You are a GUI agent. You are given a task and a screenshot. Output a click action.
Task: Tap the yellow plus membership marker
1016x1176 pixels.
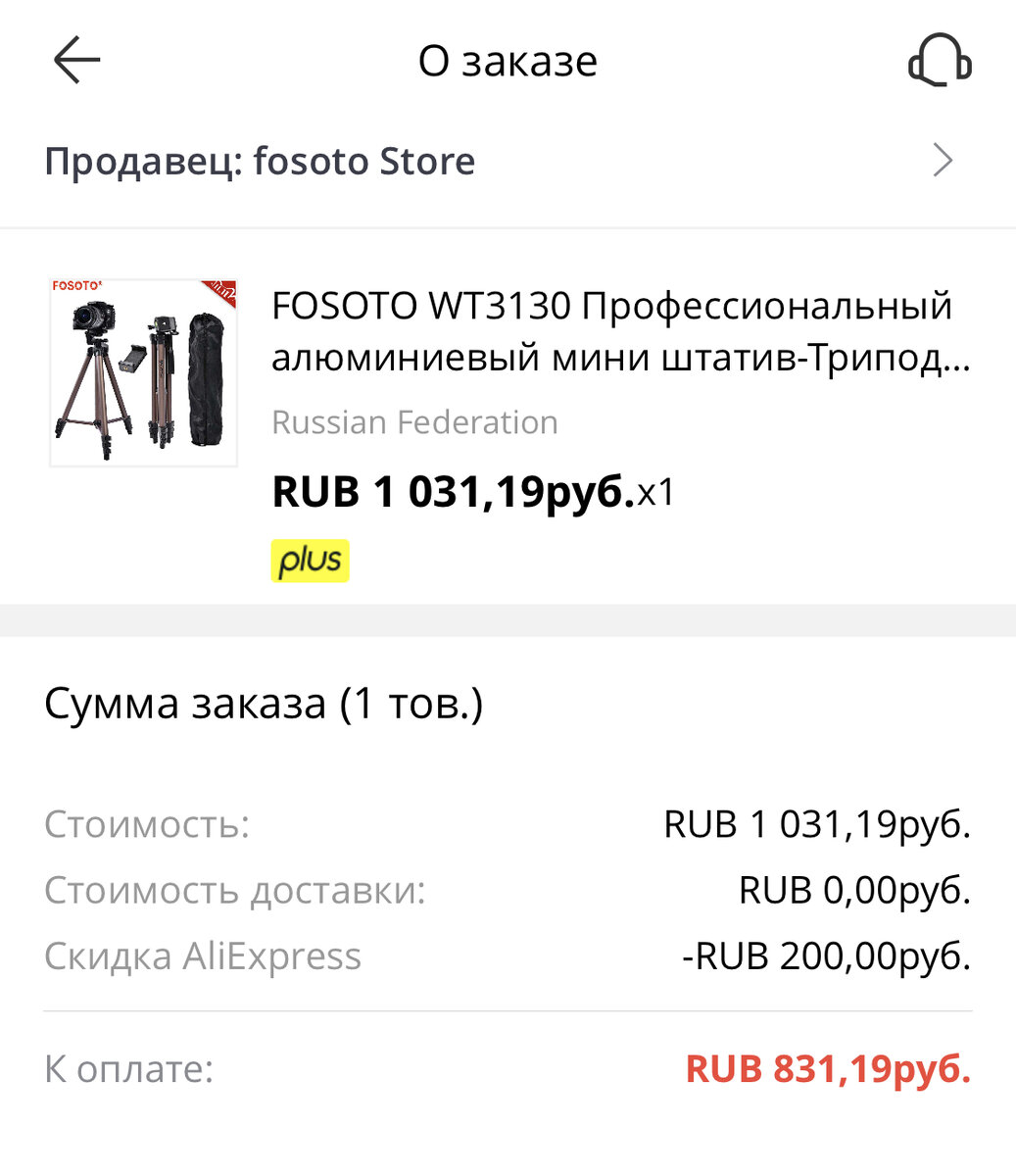[311, 561]
